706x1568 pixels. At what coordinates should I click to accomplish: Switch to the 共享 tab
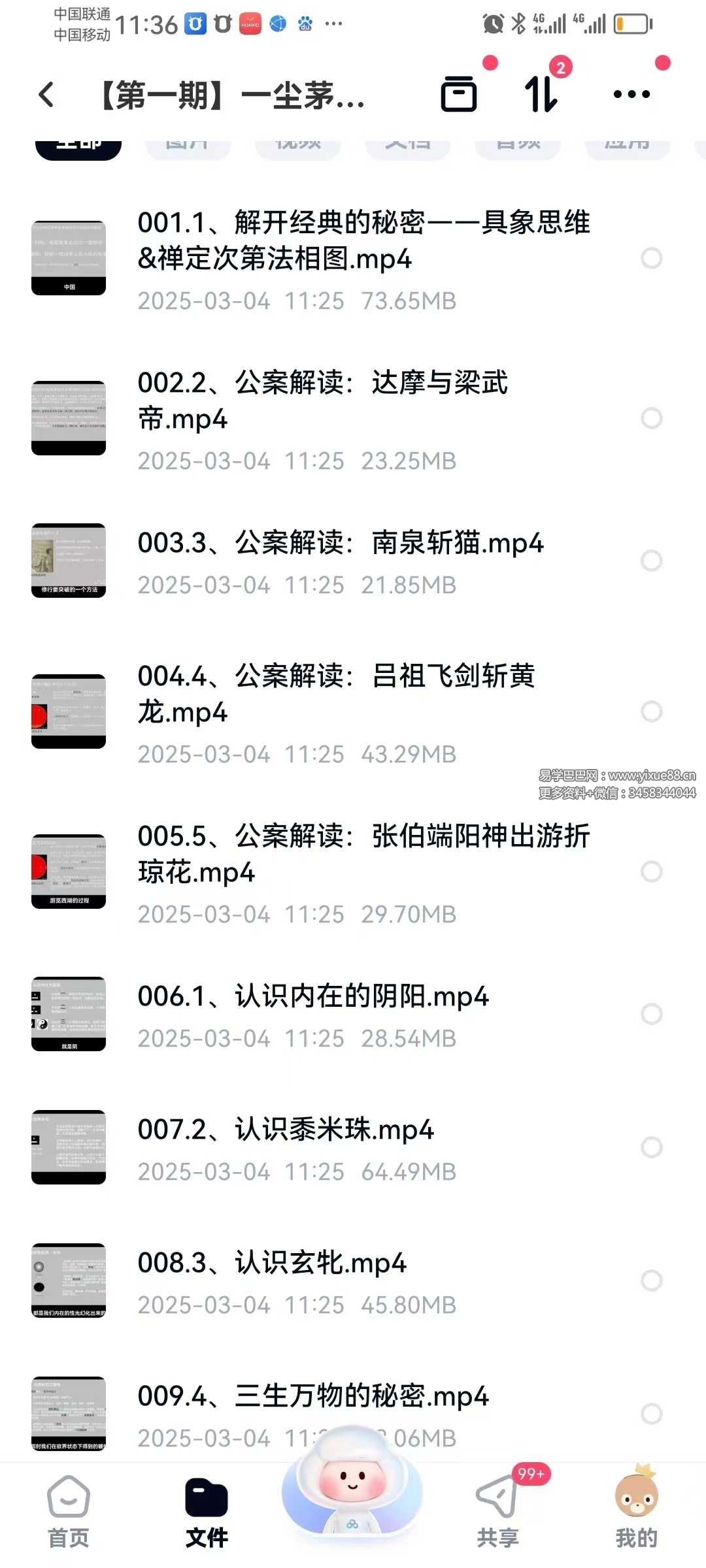click(x=497, y=1512)
